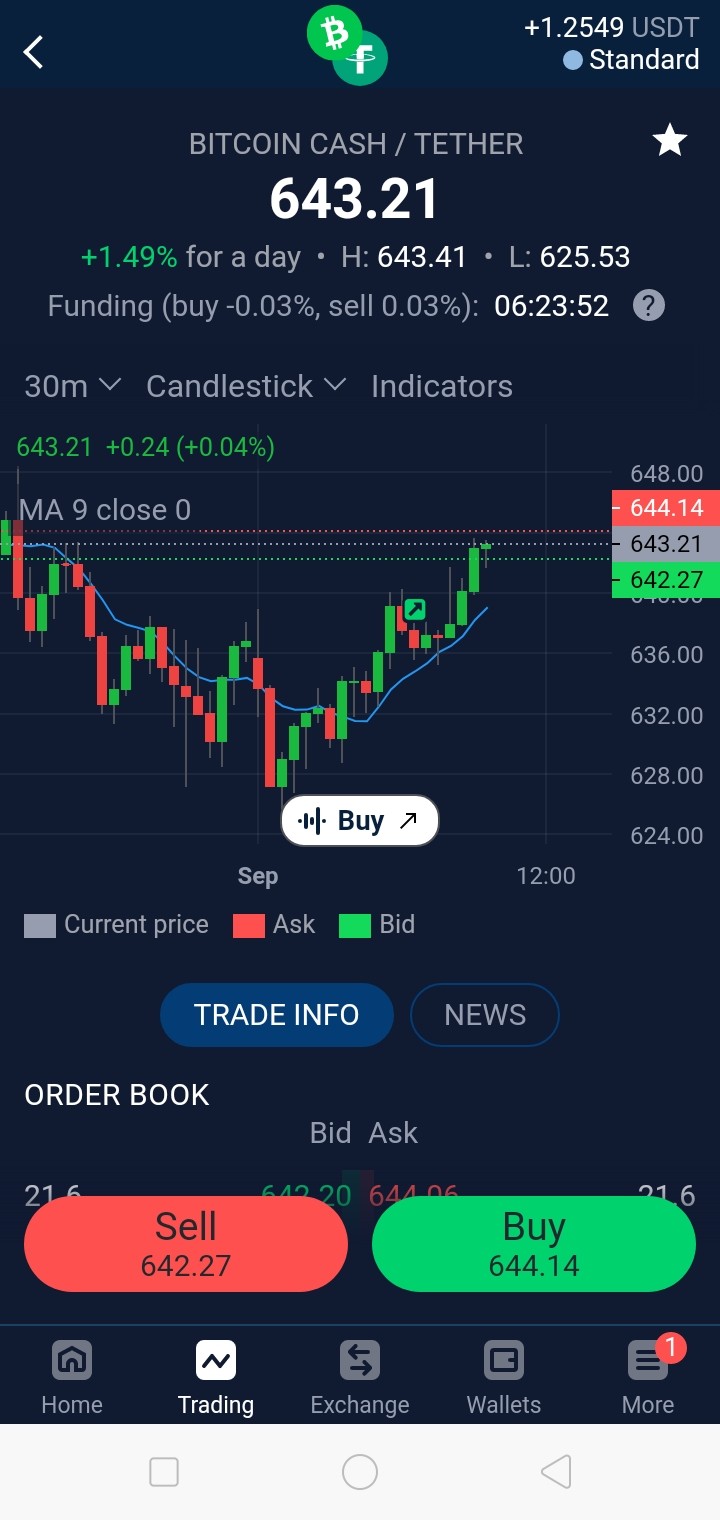Open the funding help question mark
The height and width of the screenshot is (1520, 720).
click(x=649, y=305)
